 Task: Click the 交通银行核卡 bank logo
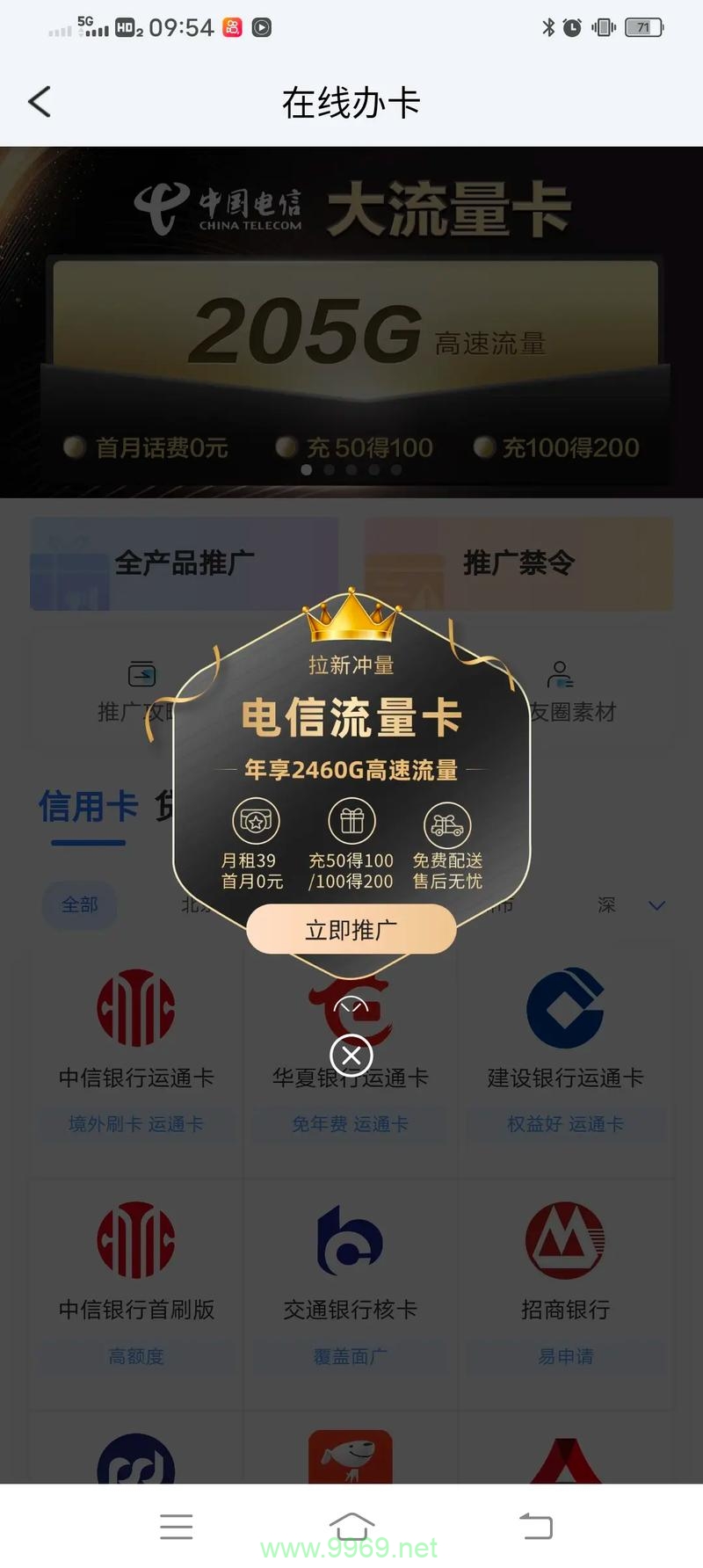pos(350,1239)
